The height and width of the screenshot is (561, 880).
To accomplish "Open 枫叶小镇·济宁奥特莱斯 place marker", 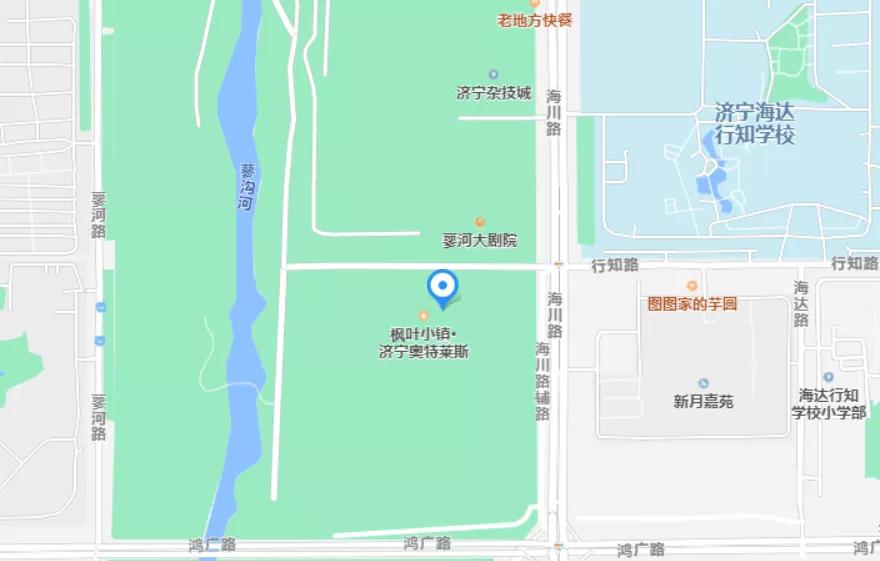I will coord(424,316).
